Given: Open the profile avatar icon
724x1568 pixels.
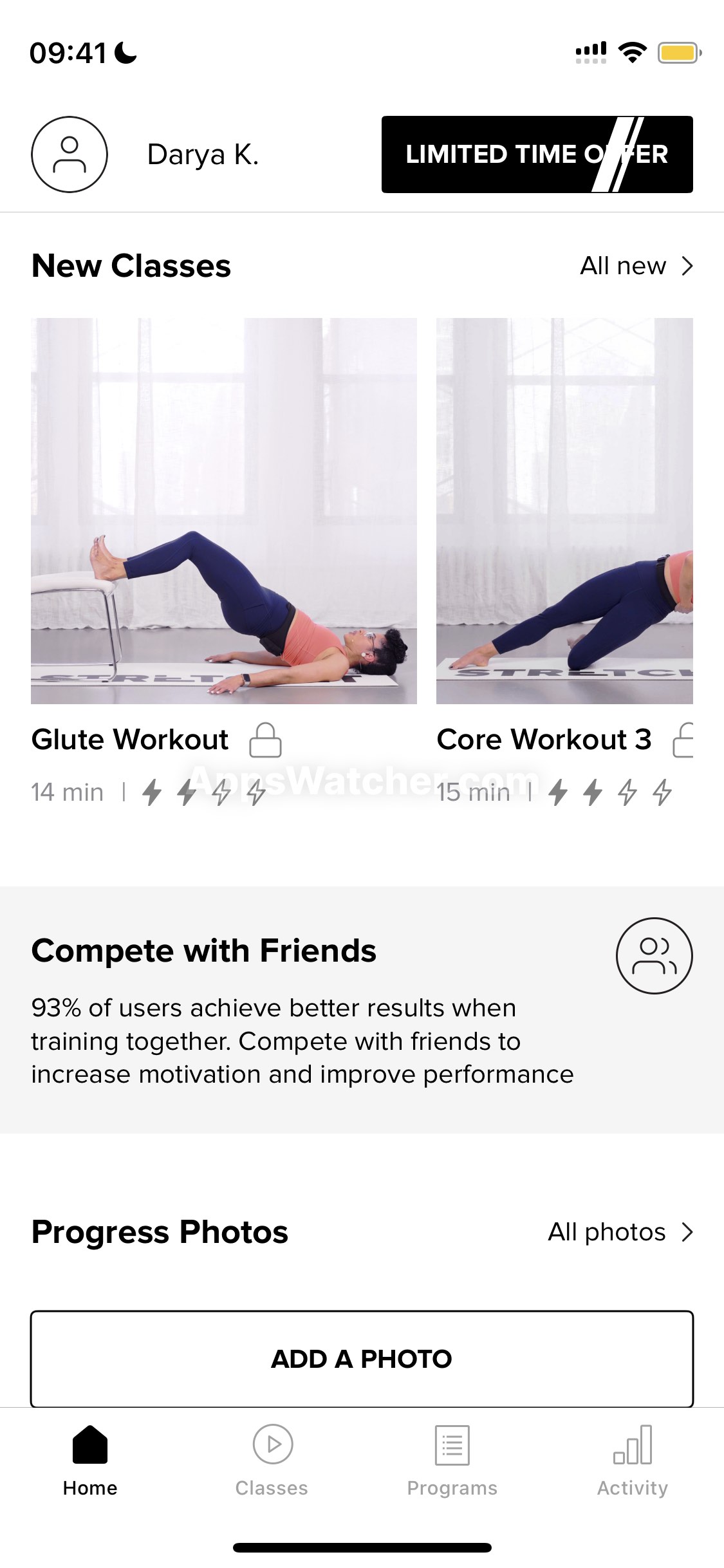Looking at the screenshot, I should 70,154.
